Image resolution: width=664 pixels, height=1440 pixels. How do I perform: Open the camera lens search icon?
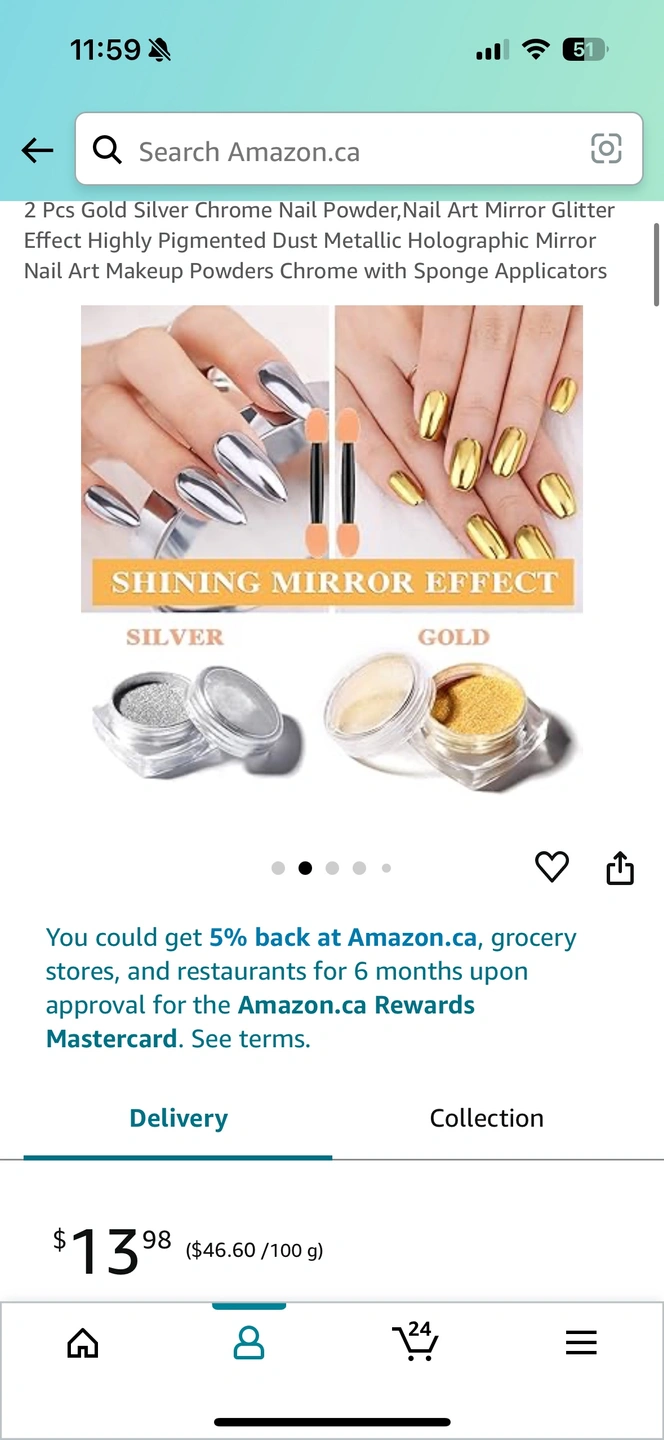[606, 149]
